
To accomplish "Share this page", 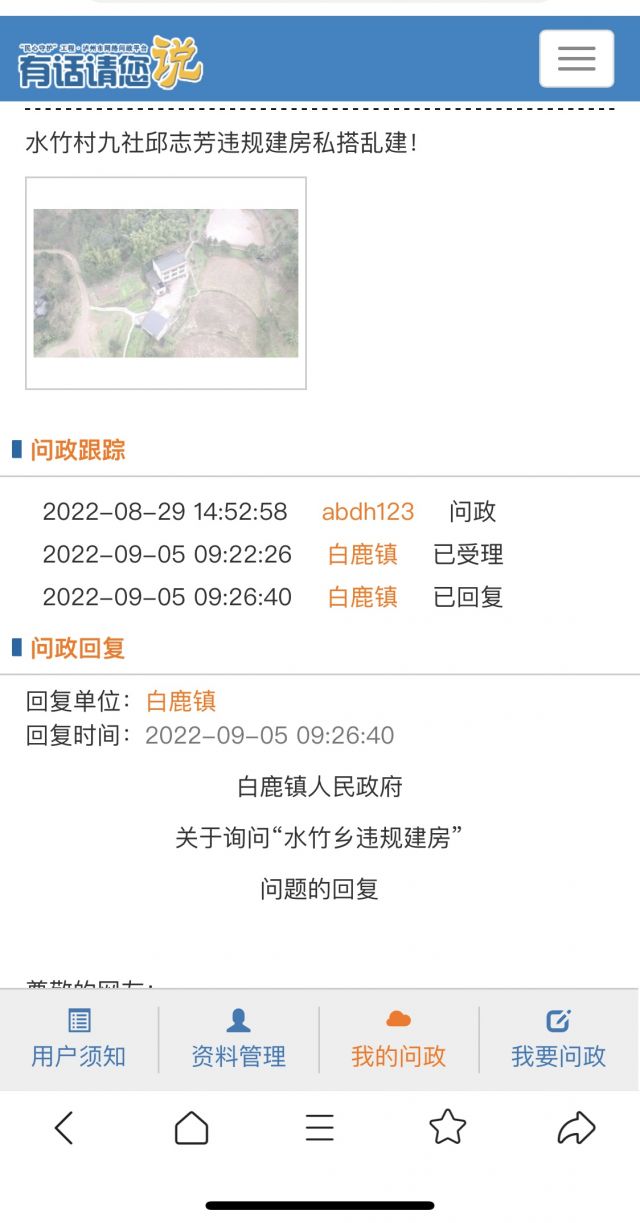I will pyautogui.click(x=576, y=1128).
